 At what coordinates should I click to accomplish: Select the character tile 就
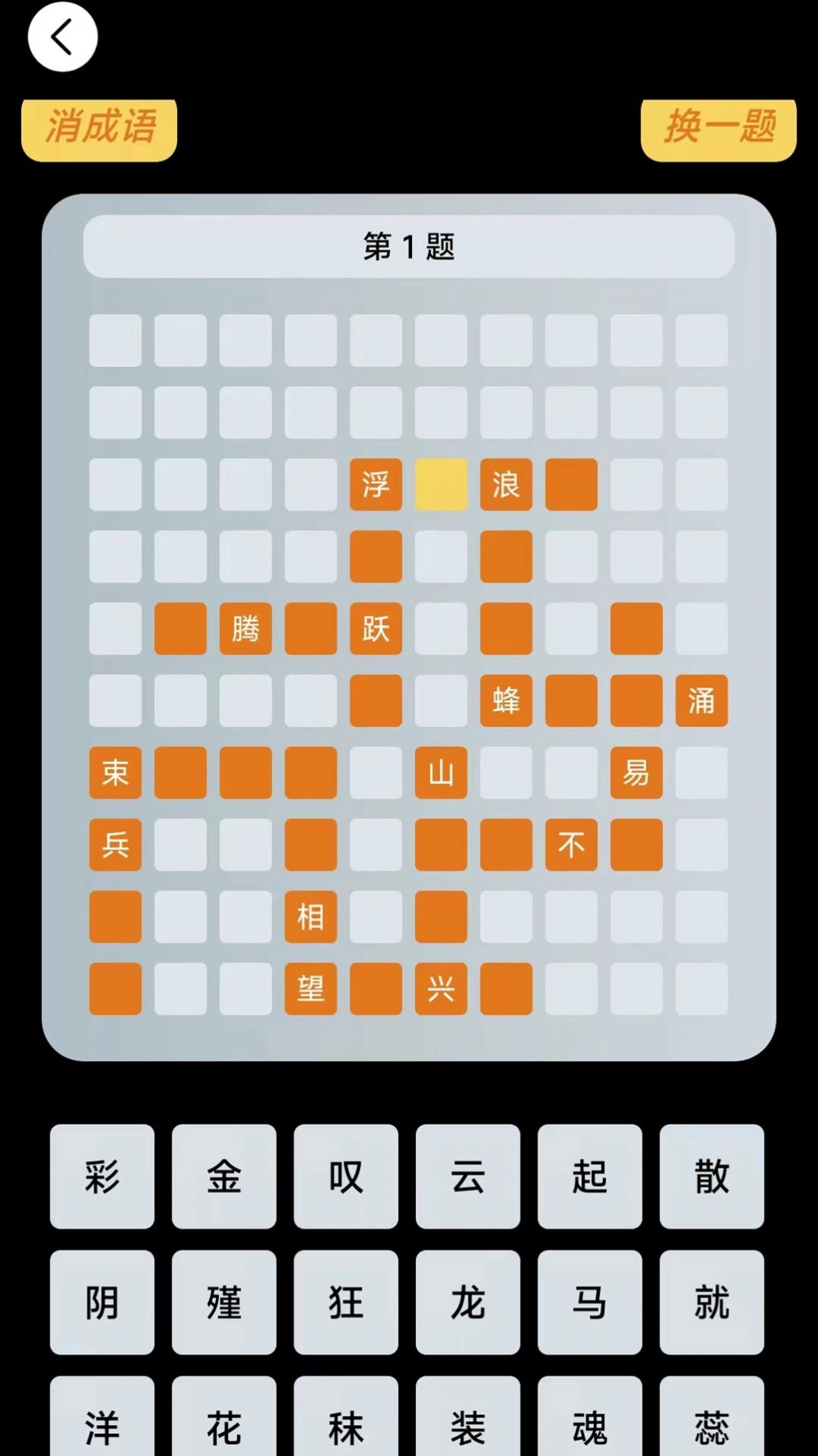(712, 1302)
